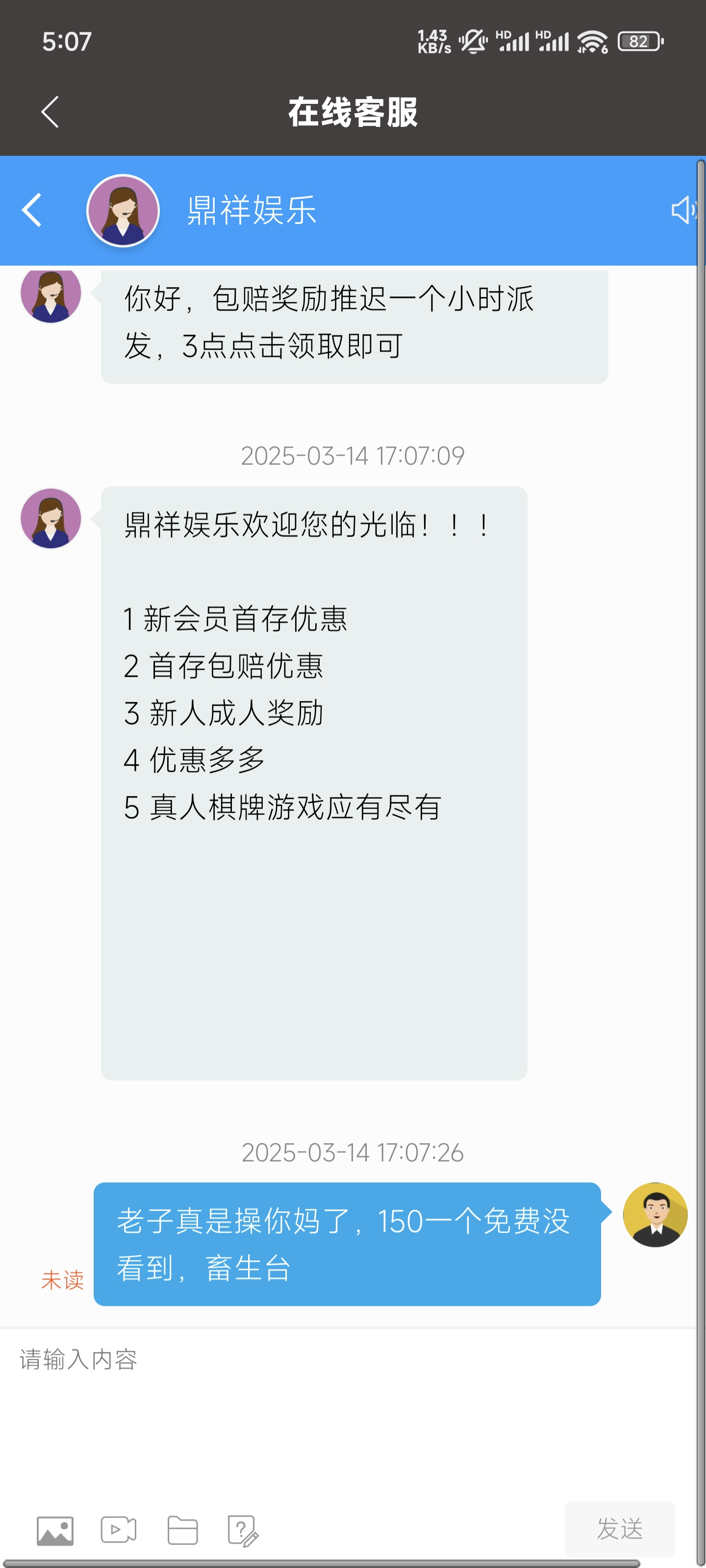Open 鼎祥娱乐 agent avatar in header
This screenshot has width=706, height=1568.
(123, 211)
